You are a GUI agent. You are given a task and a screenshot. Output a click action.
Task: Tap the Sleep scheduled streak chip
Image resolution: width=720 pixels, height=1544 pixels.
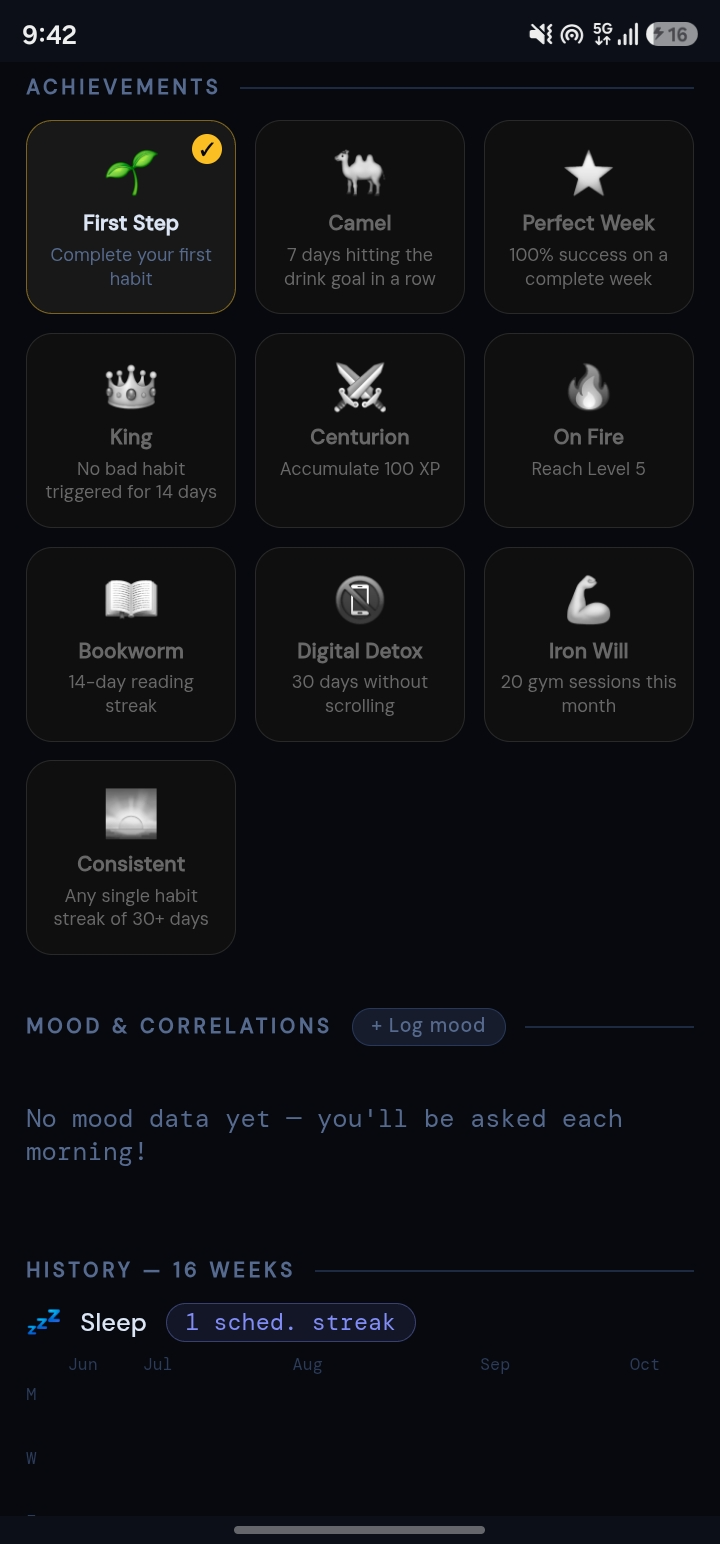tap(290, 1322)
